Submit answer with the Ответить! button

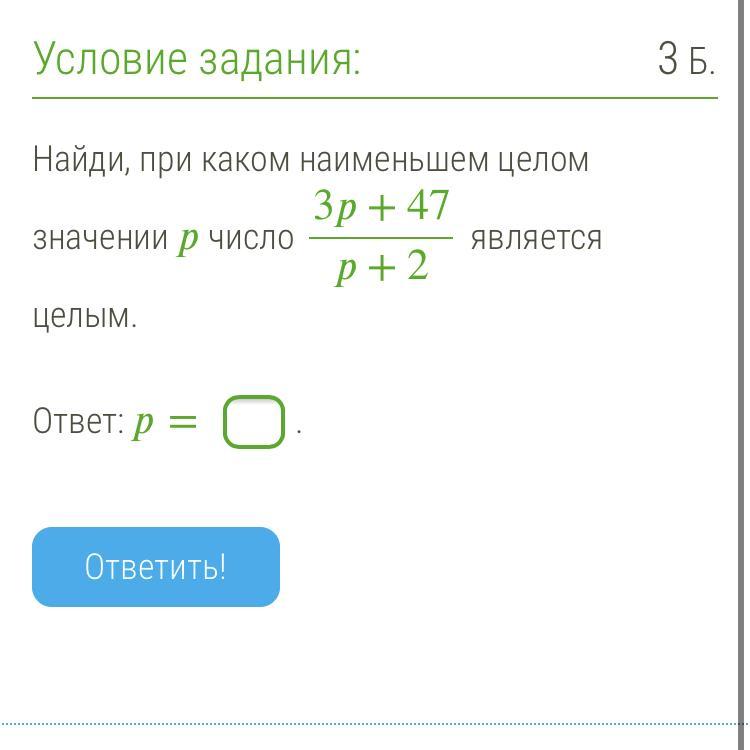click(x=156, y=567)
